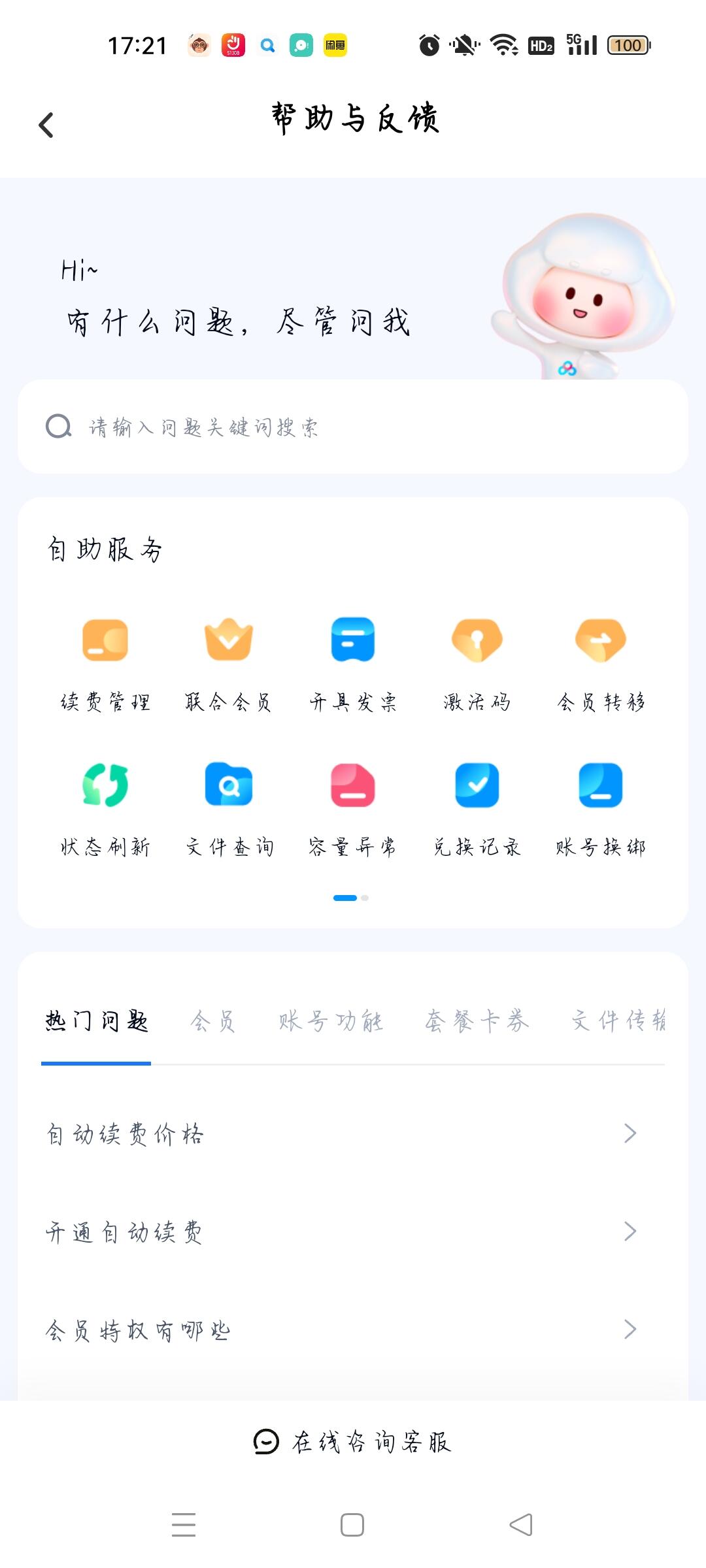Tap the system home button
The height and width of the screenshot is (1568, 706).
(352, 1525)
